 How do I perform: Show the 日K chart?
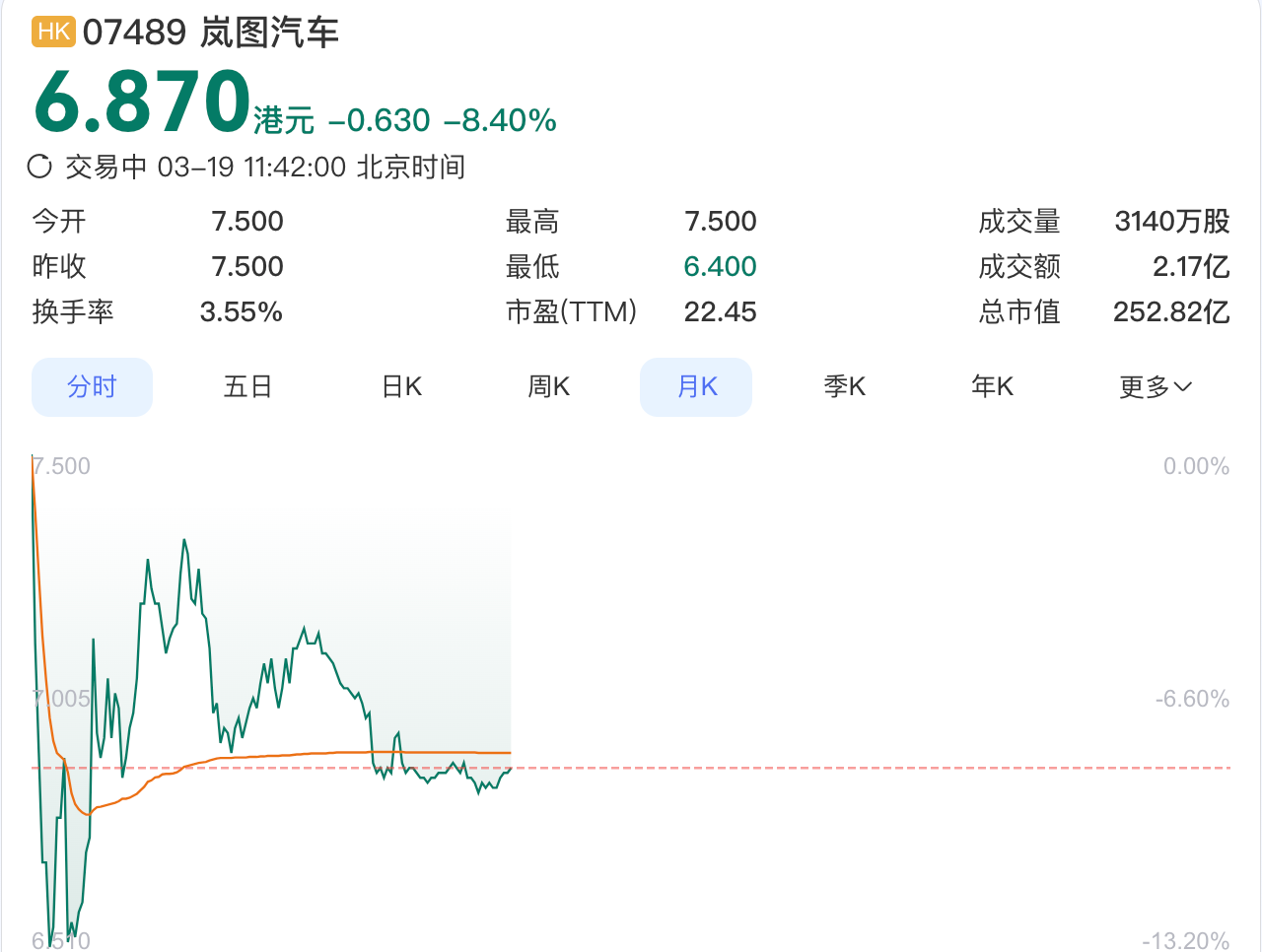coord(401,386)
